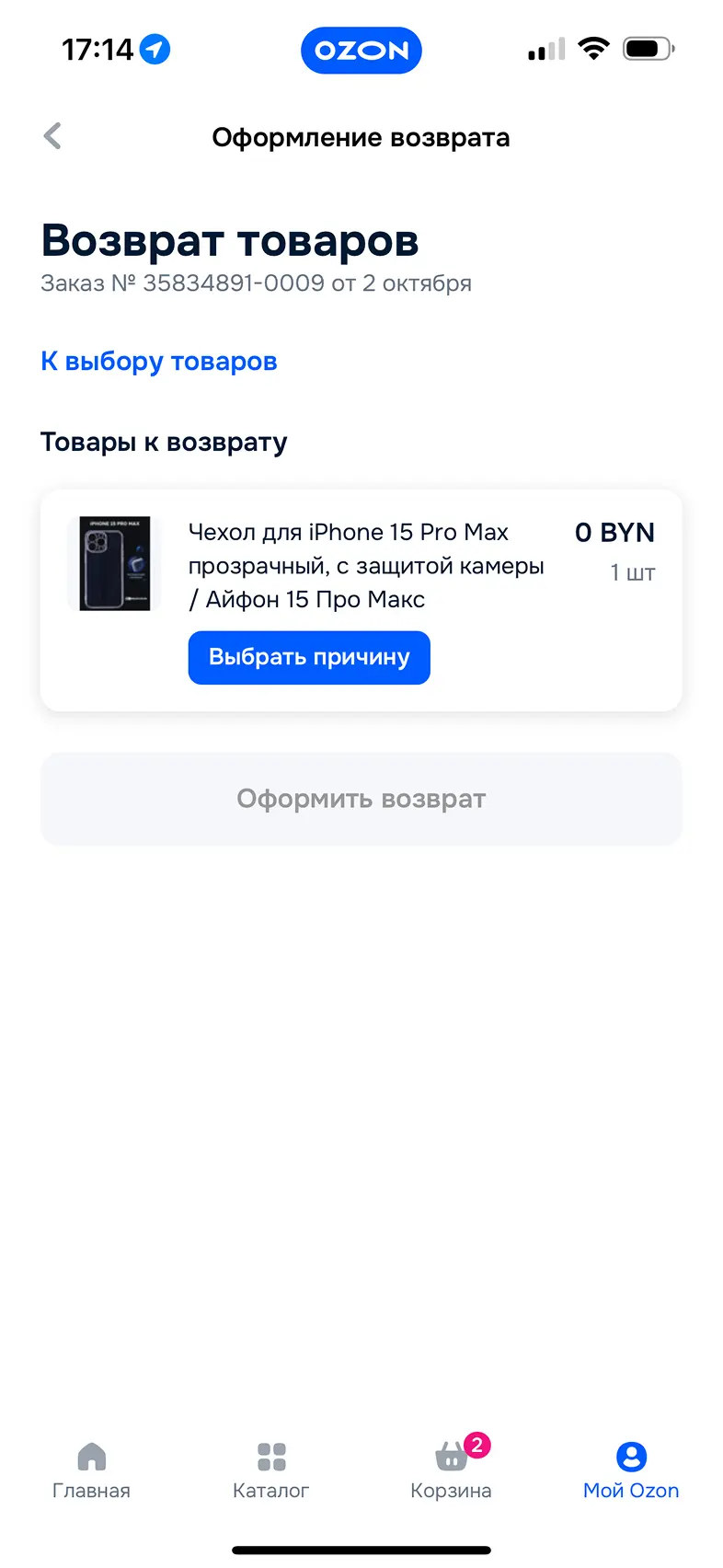Open the iPhone 15 Pro Max case thumbnail
Screen dimensions: 723x1568
114,564
